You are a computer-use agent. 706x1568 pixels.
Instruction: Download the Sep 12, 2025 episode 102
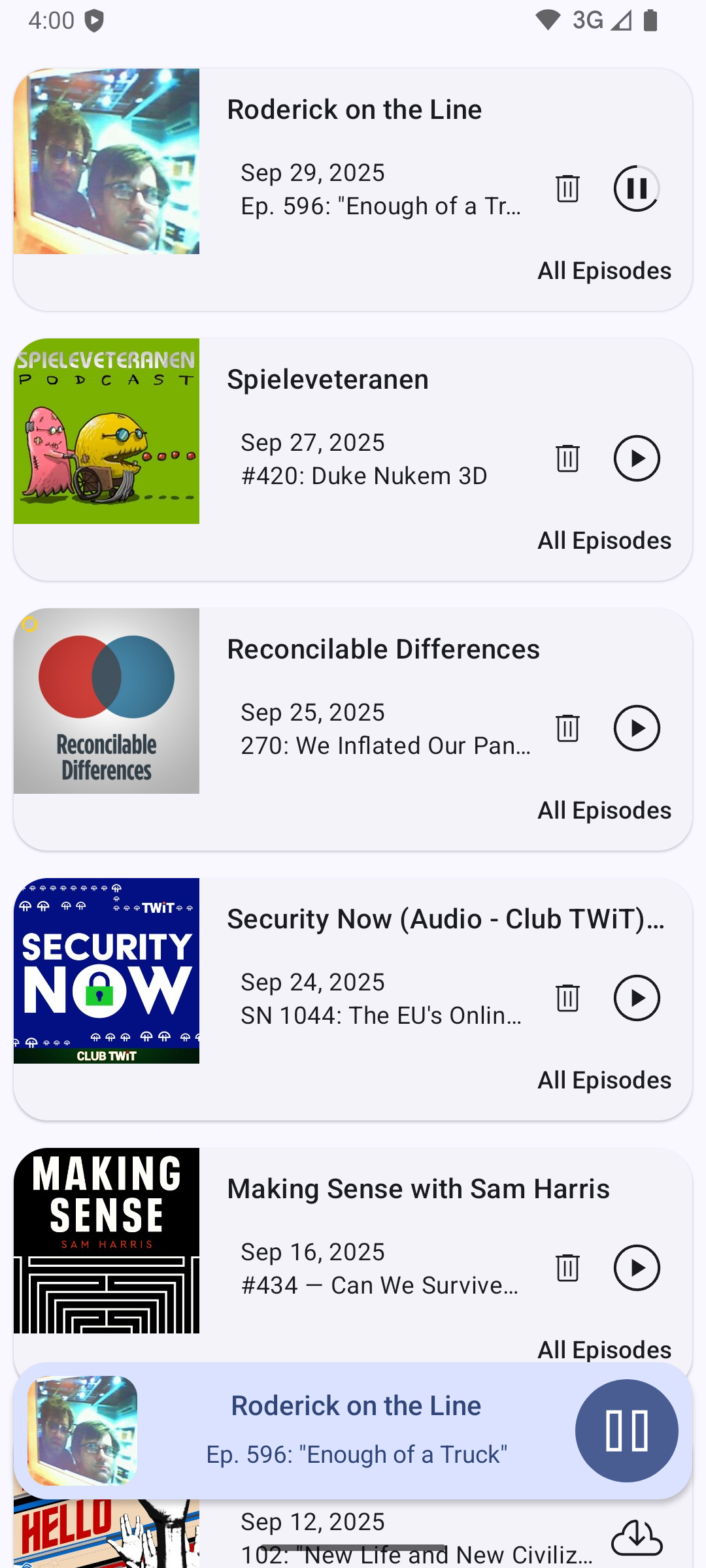click(x=636, y=1538)
